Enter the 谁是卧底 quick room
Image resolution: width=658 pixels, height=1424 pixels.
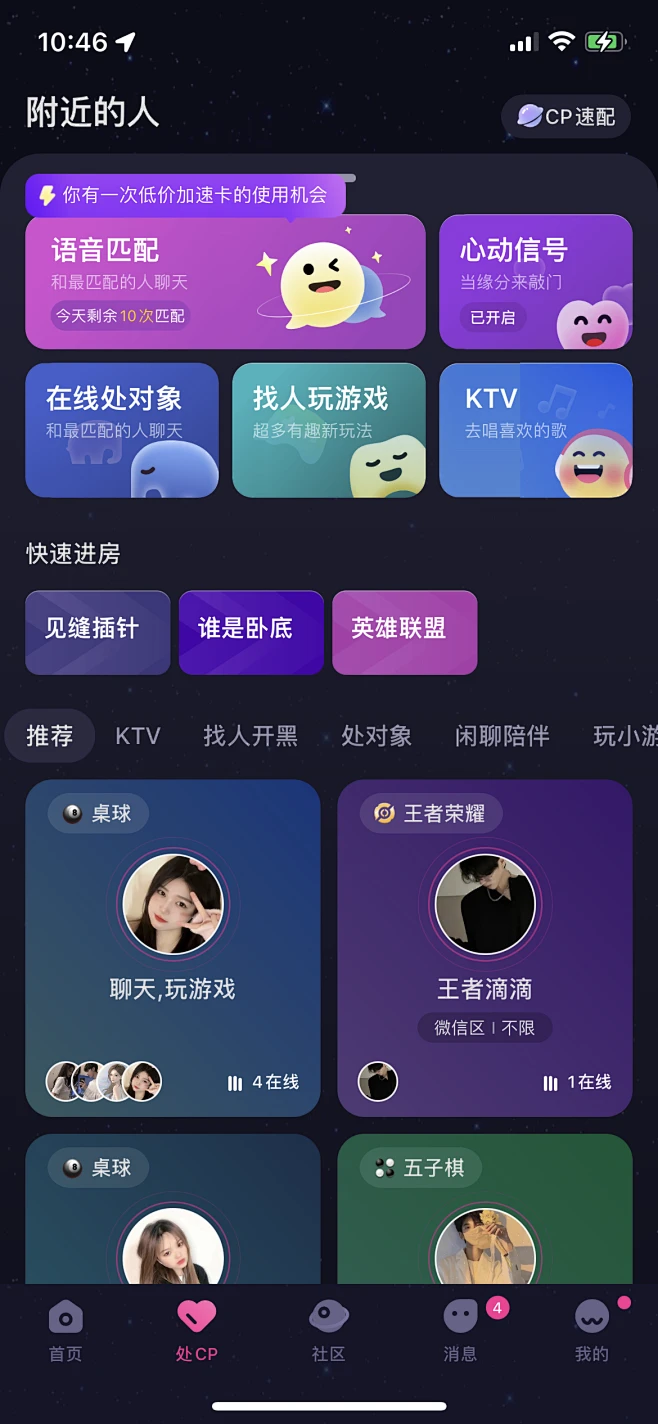click(x=251, y=631)
